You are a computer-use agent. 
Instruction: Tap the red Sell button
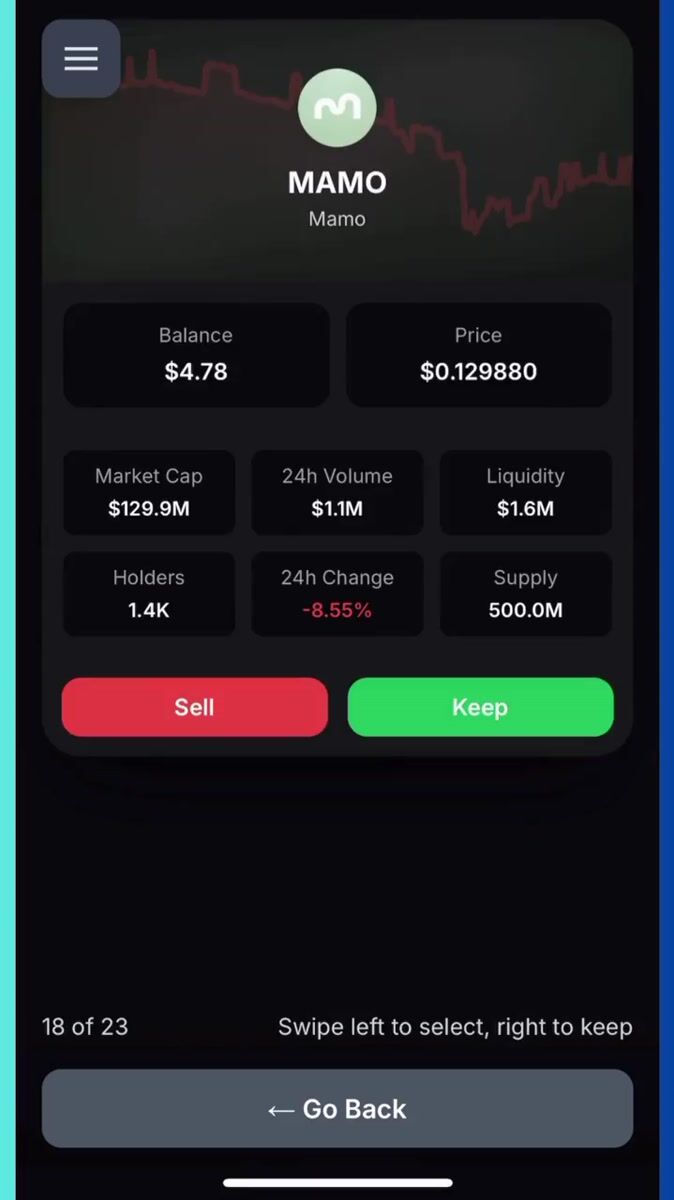point(195,707)
